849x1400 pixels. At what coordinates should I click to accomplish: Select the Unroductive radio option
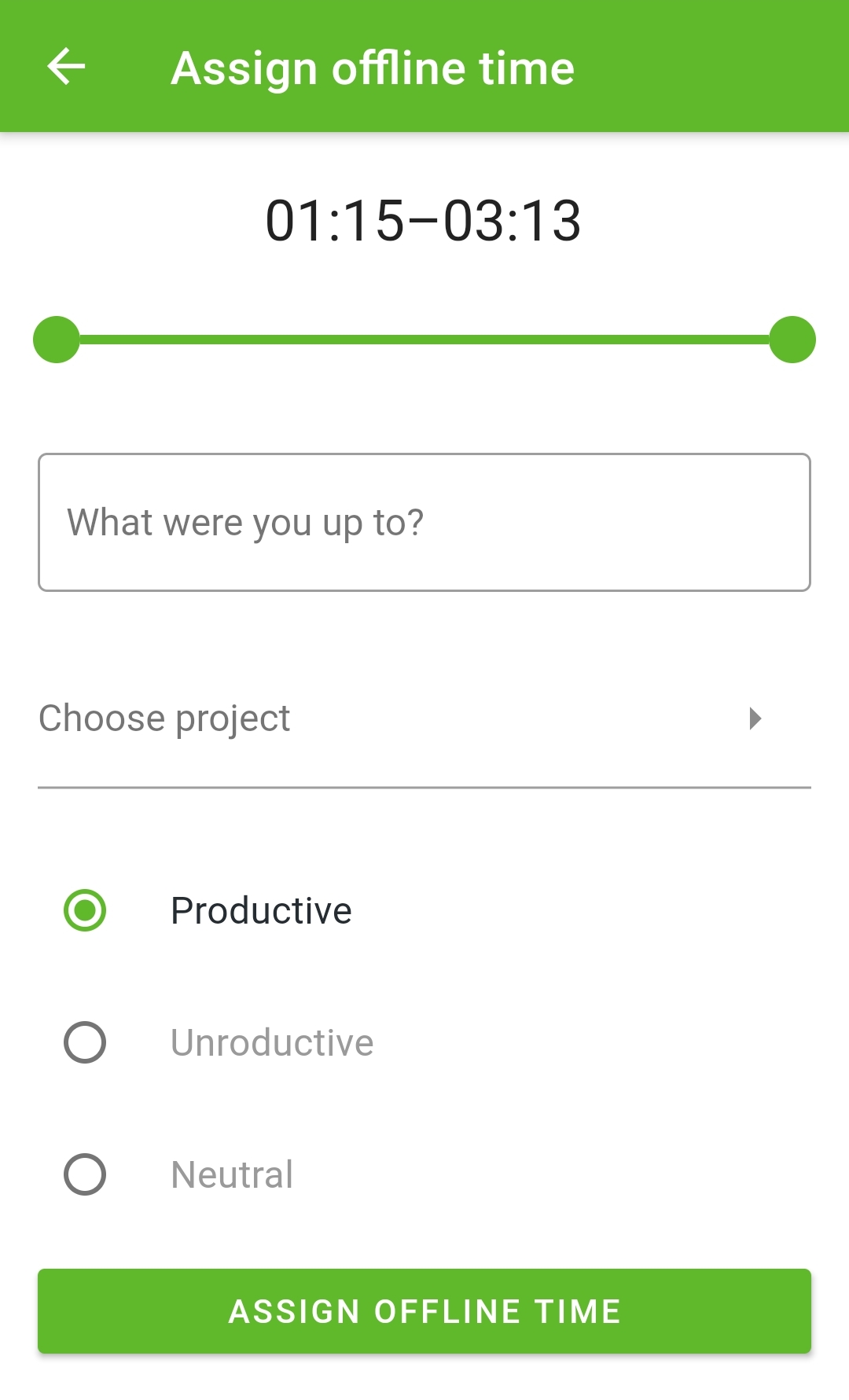[85, 1042]
